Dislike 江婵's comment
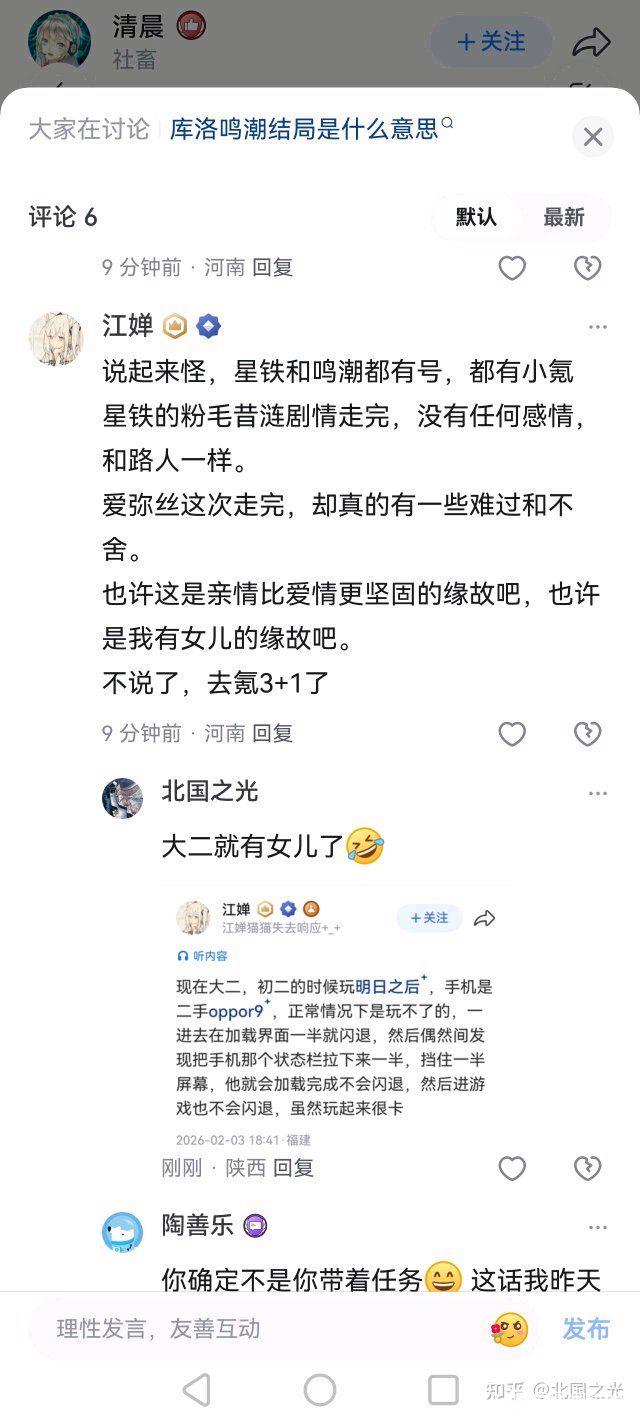Viewport: 640px width, 1416px height. [587, 734]
